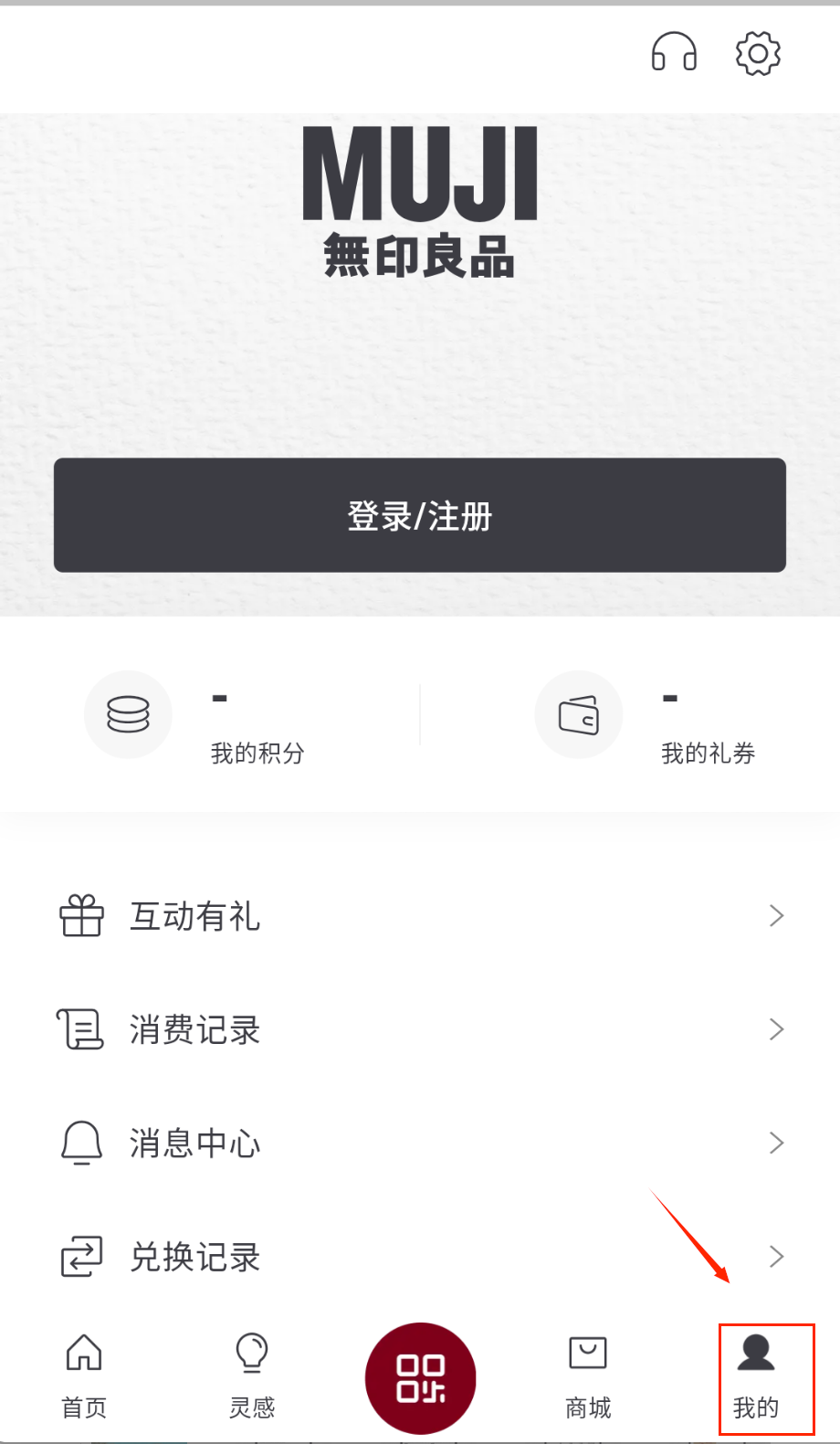The height and width of the screenshot is (1444, 840).
Task: Open the 互动有礼 row
Action: [420, 916]
